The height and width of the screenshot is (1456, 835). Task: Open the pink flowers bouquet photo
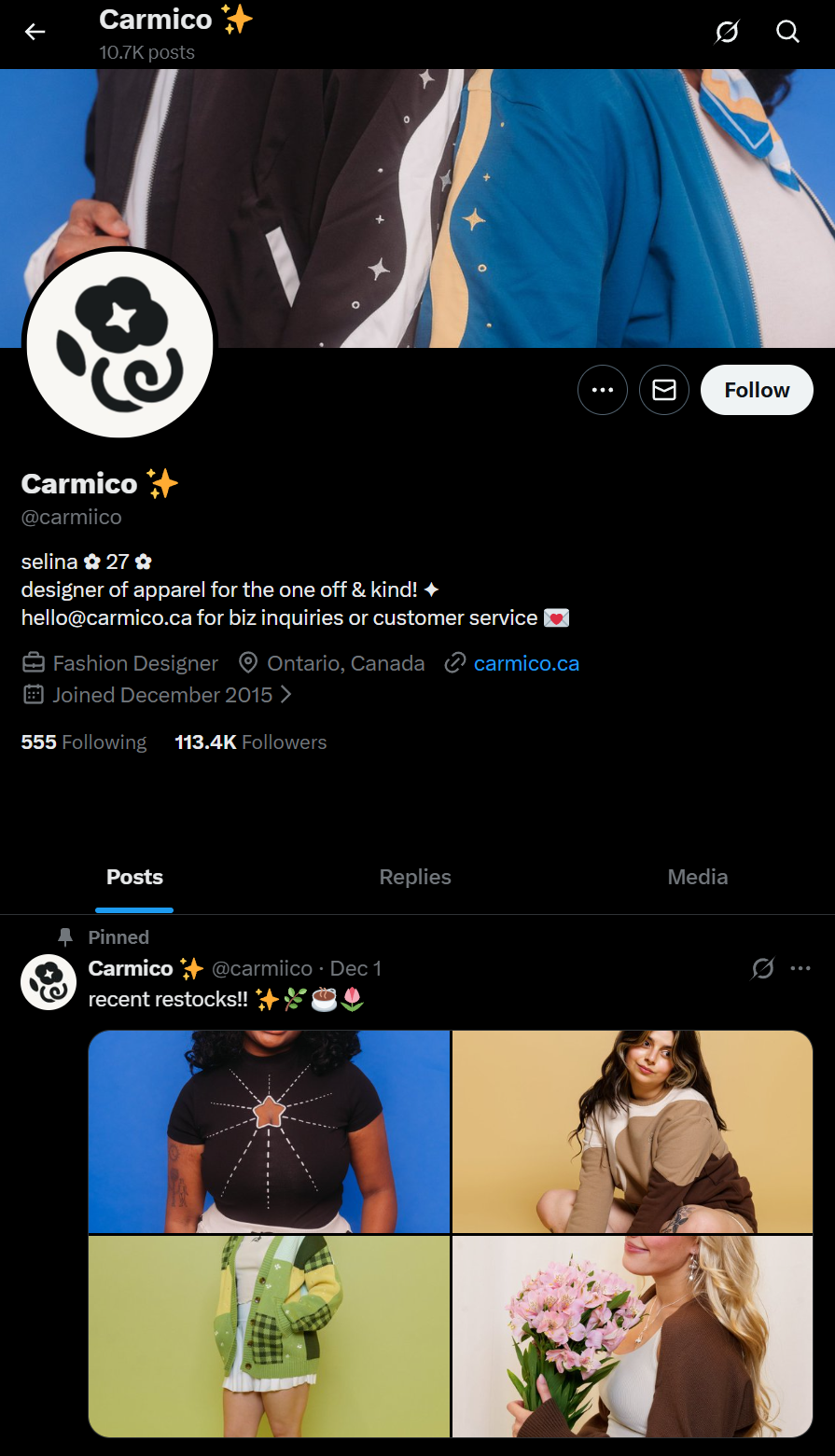point(633,1337)
